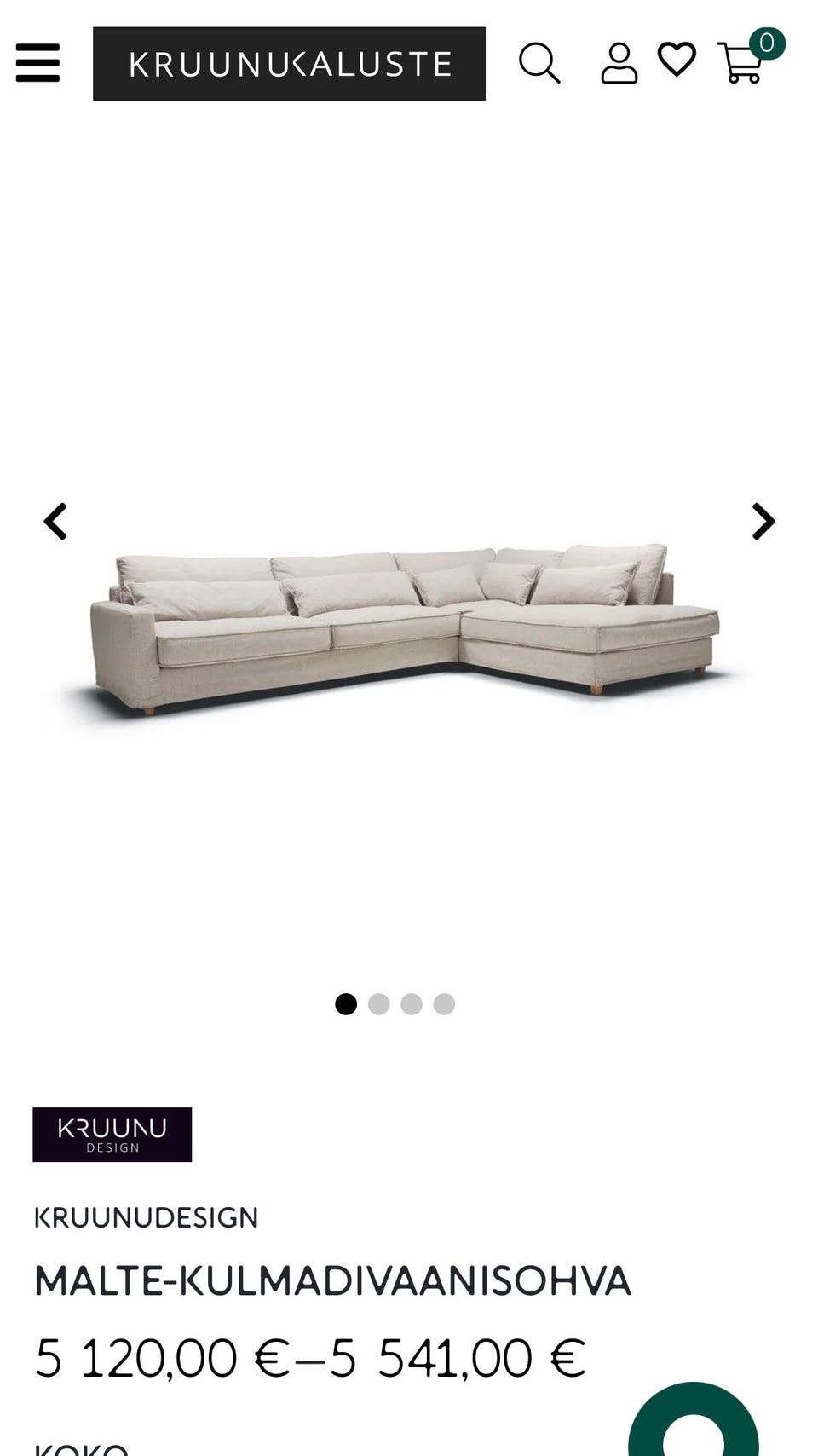Viewport: 818px width, 1456px height.
Task: Open the Kruunu Design brand badge
Action: tap(112, 1135)
